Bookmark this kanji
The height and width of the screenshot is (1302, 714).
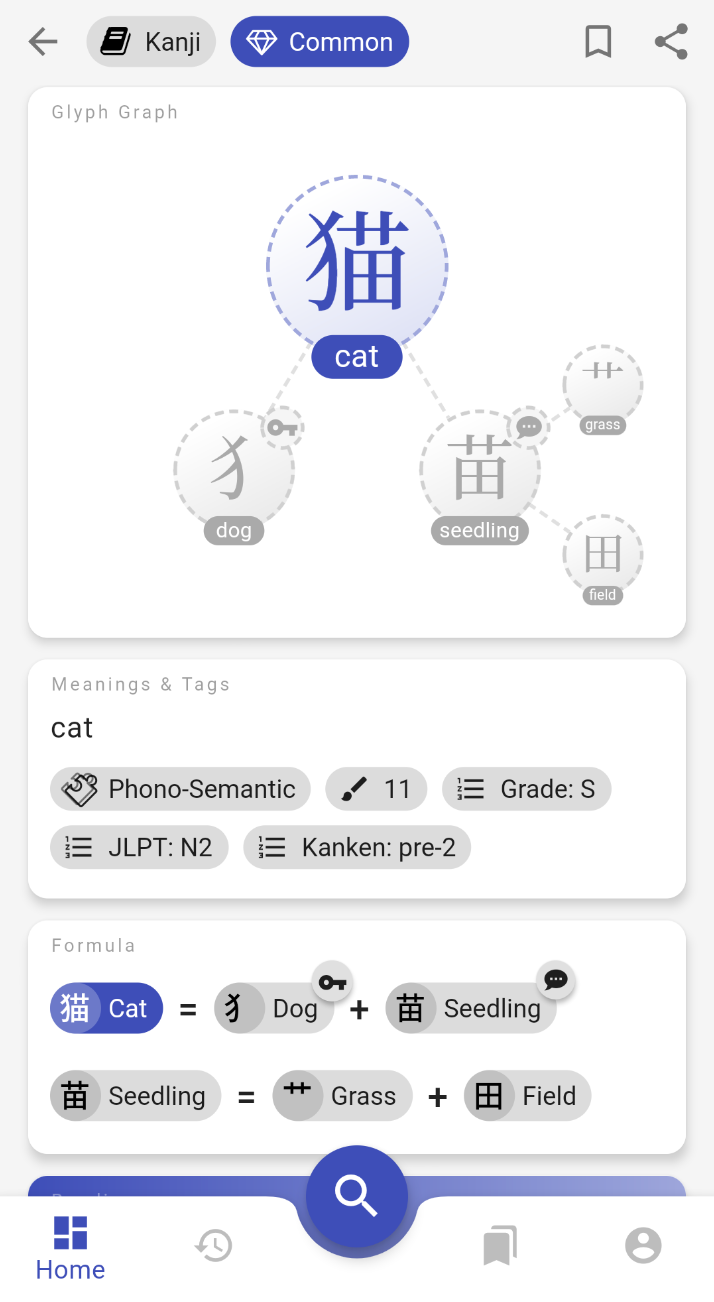click(x=598, y=42)
